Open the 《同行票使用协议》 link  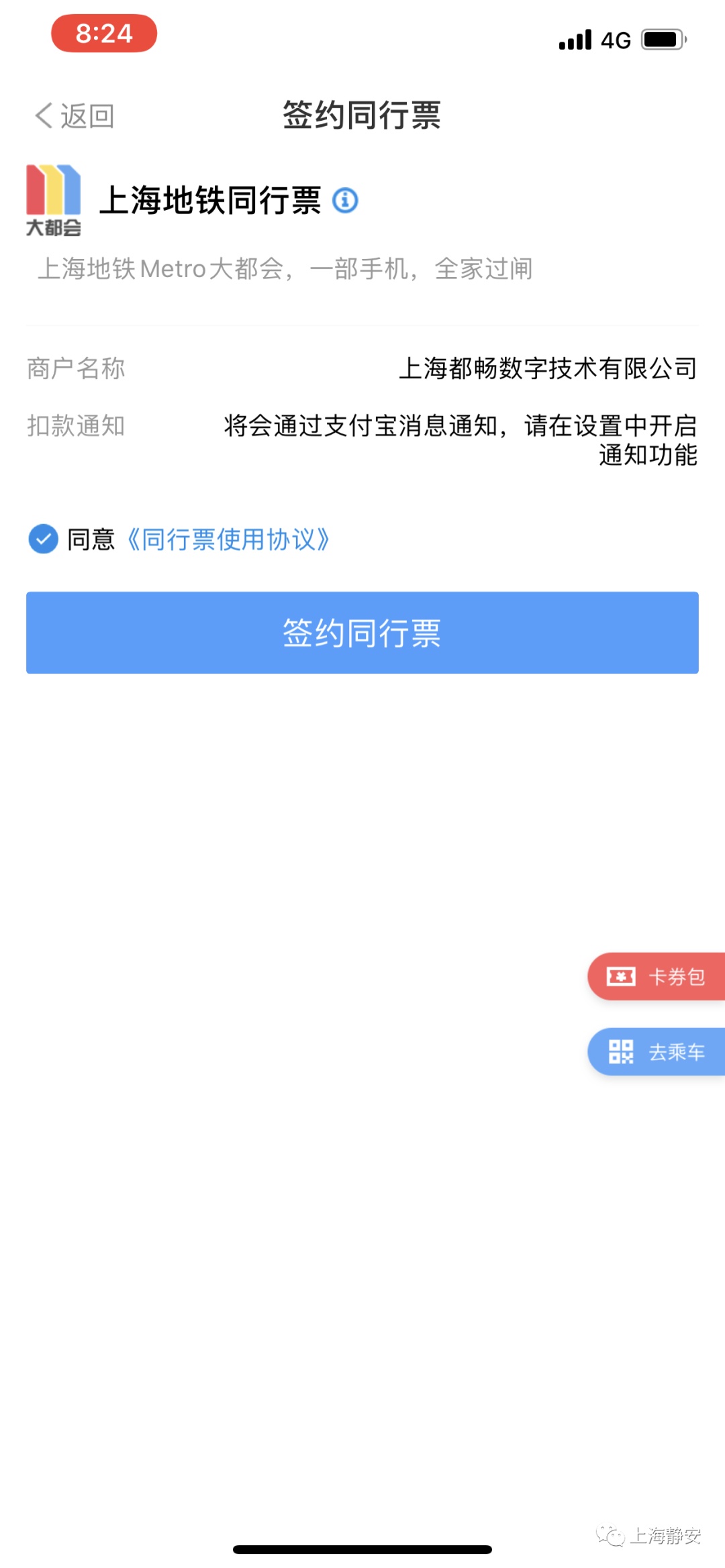228,539
